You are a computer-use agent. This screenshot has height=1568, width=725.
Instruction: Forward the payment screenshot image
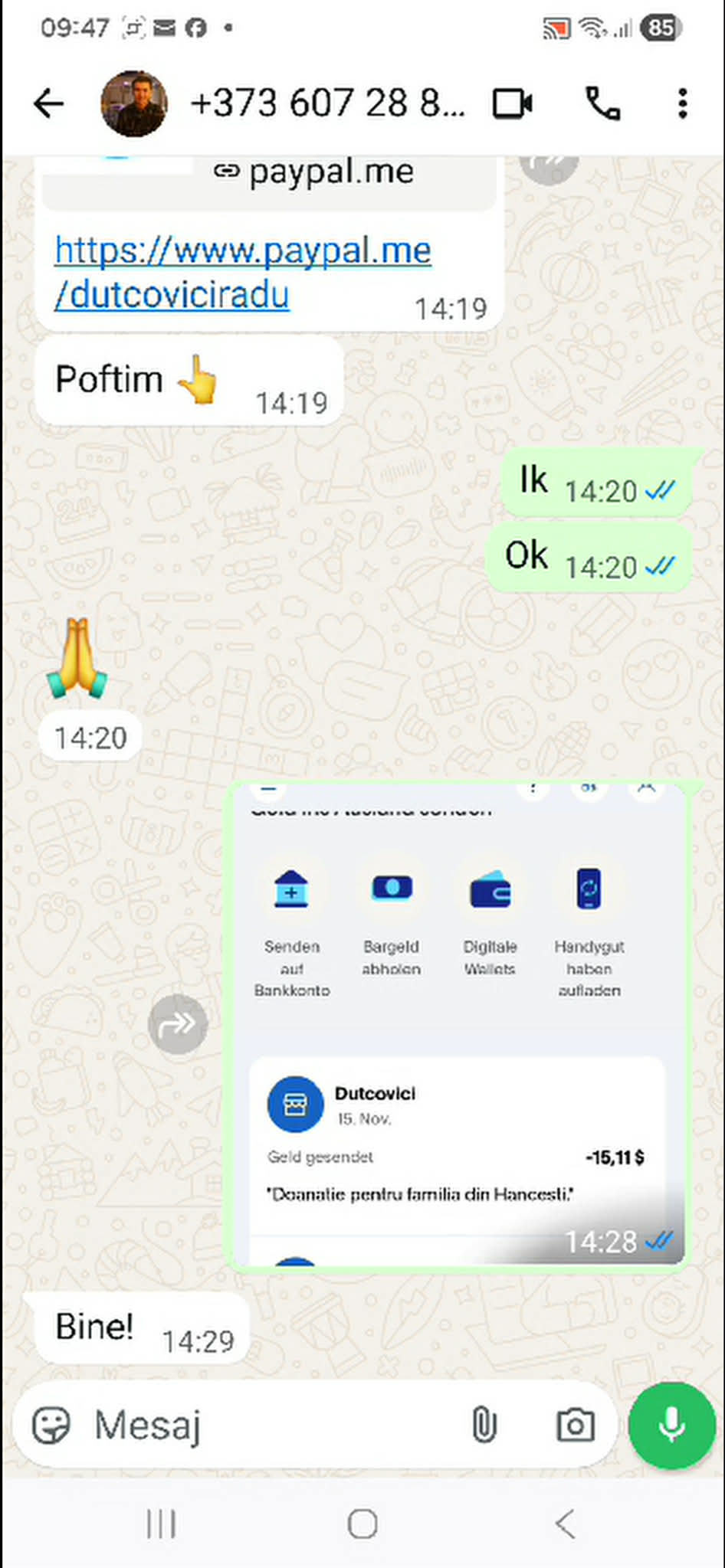(178, 1024)
